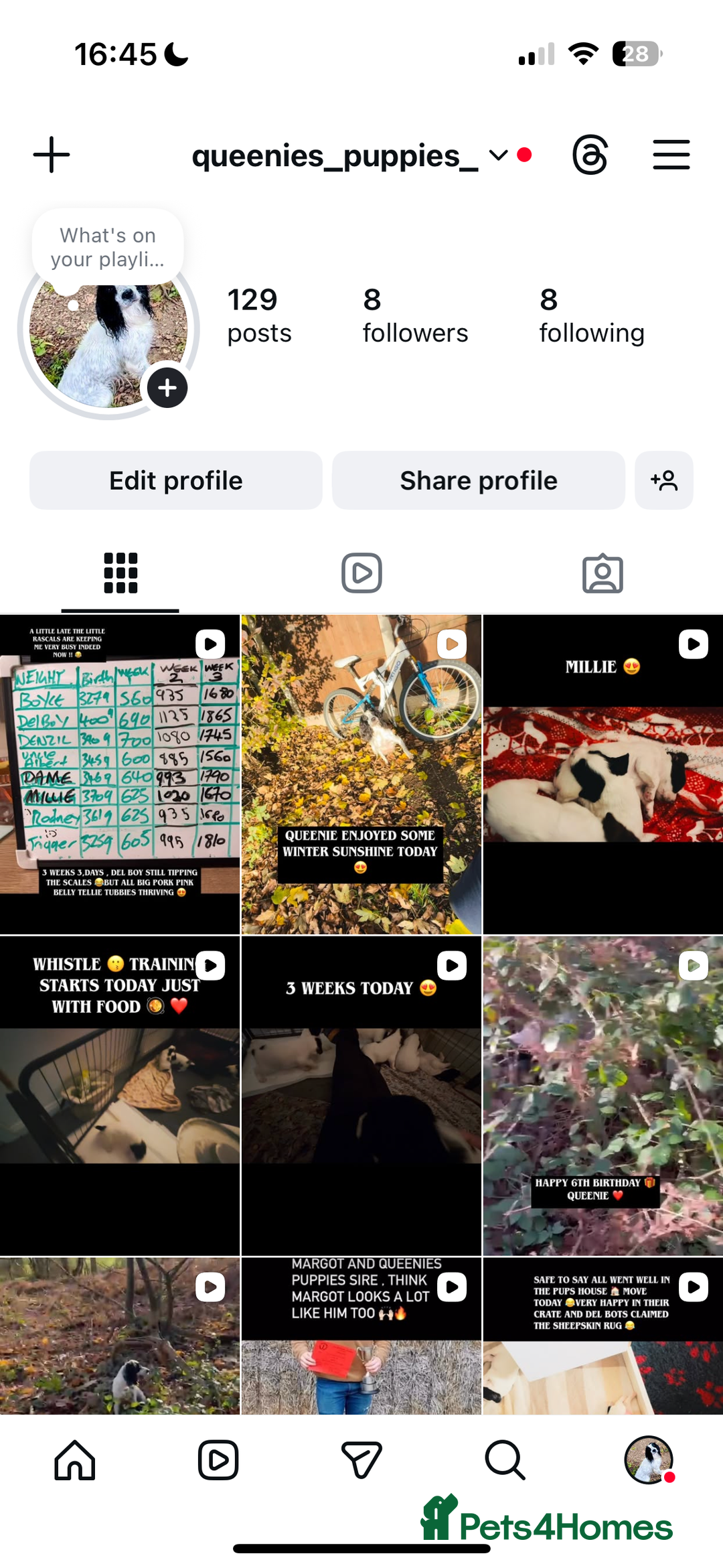Open direct messages from the bottom bar

coord(361,1460)
